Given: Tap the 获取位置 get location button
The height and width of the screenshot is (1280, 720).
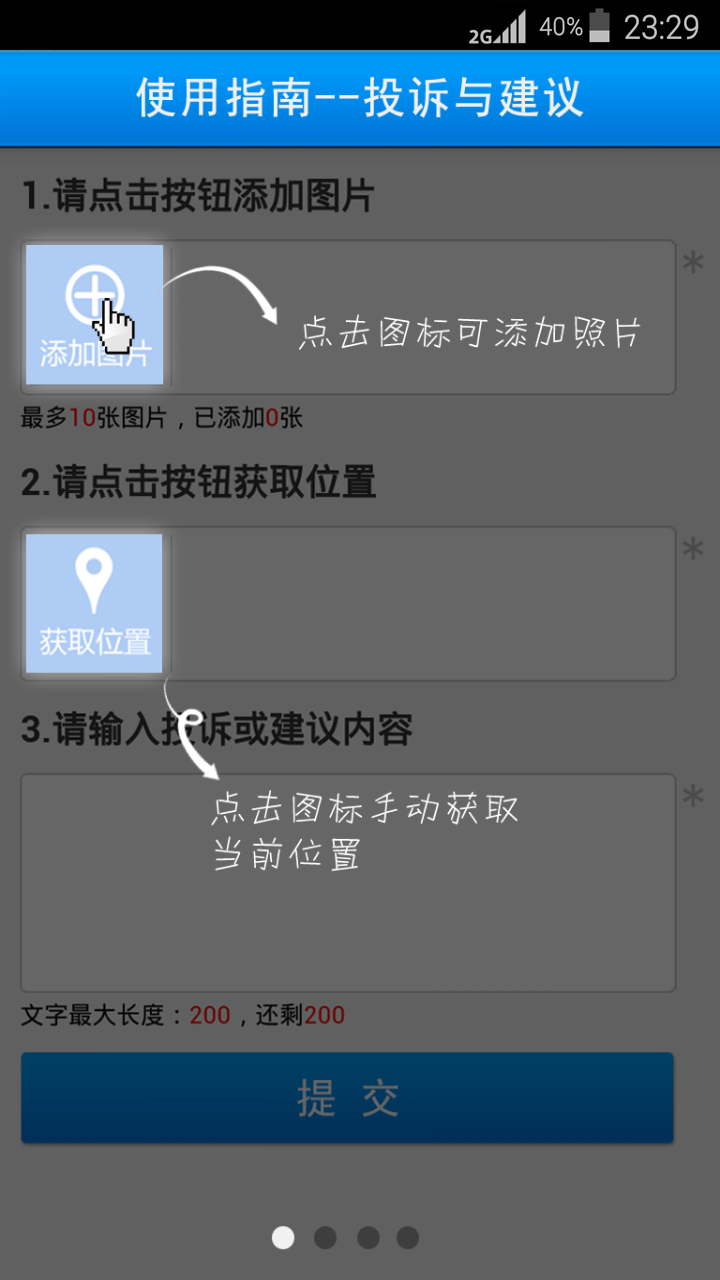Looking at the screenshot, I should 95,603.
